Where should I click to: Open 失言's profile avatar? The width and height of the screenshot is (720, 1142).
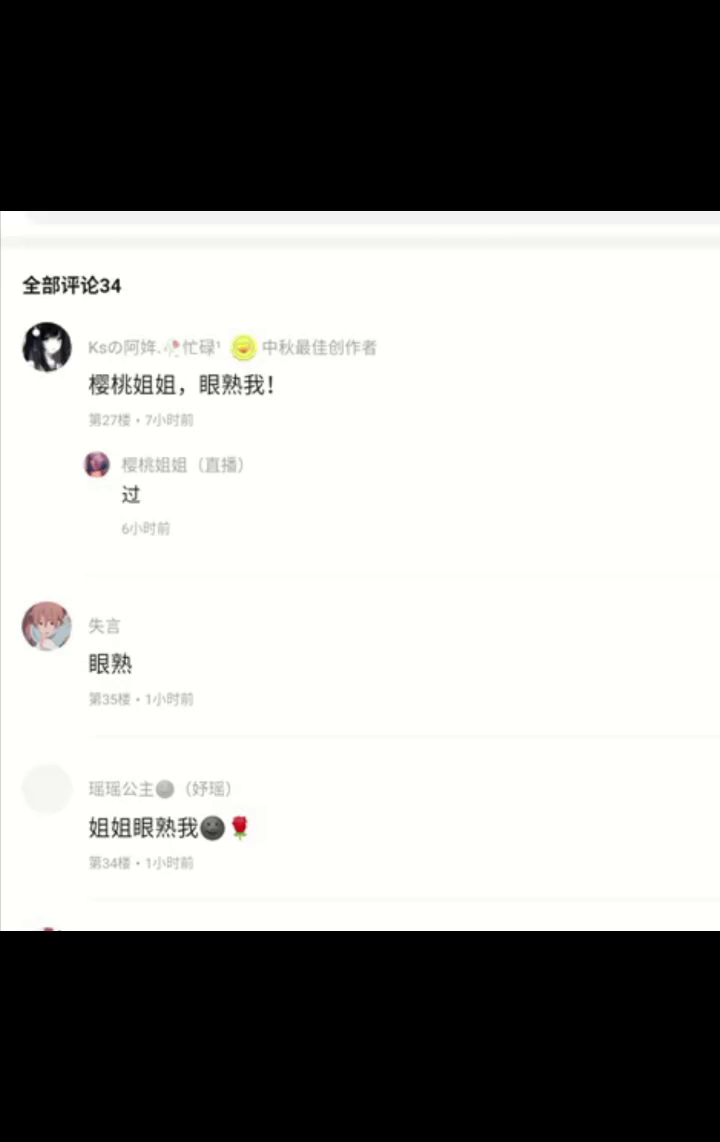tap(47, 626)
